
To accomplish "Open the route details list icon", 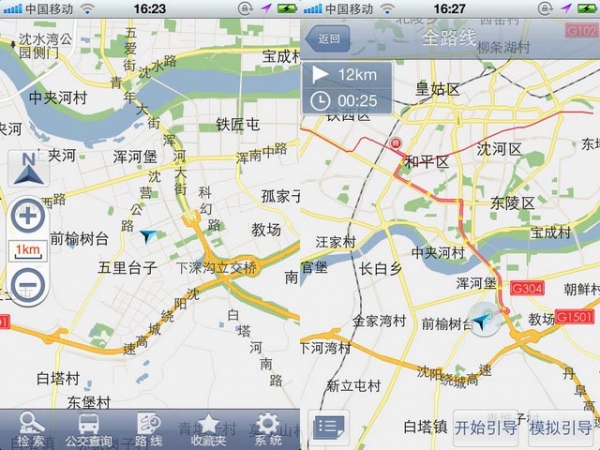I will 329,428.
